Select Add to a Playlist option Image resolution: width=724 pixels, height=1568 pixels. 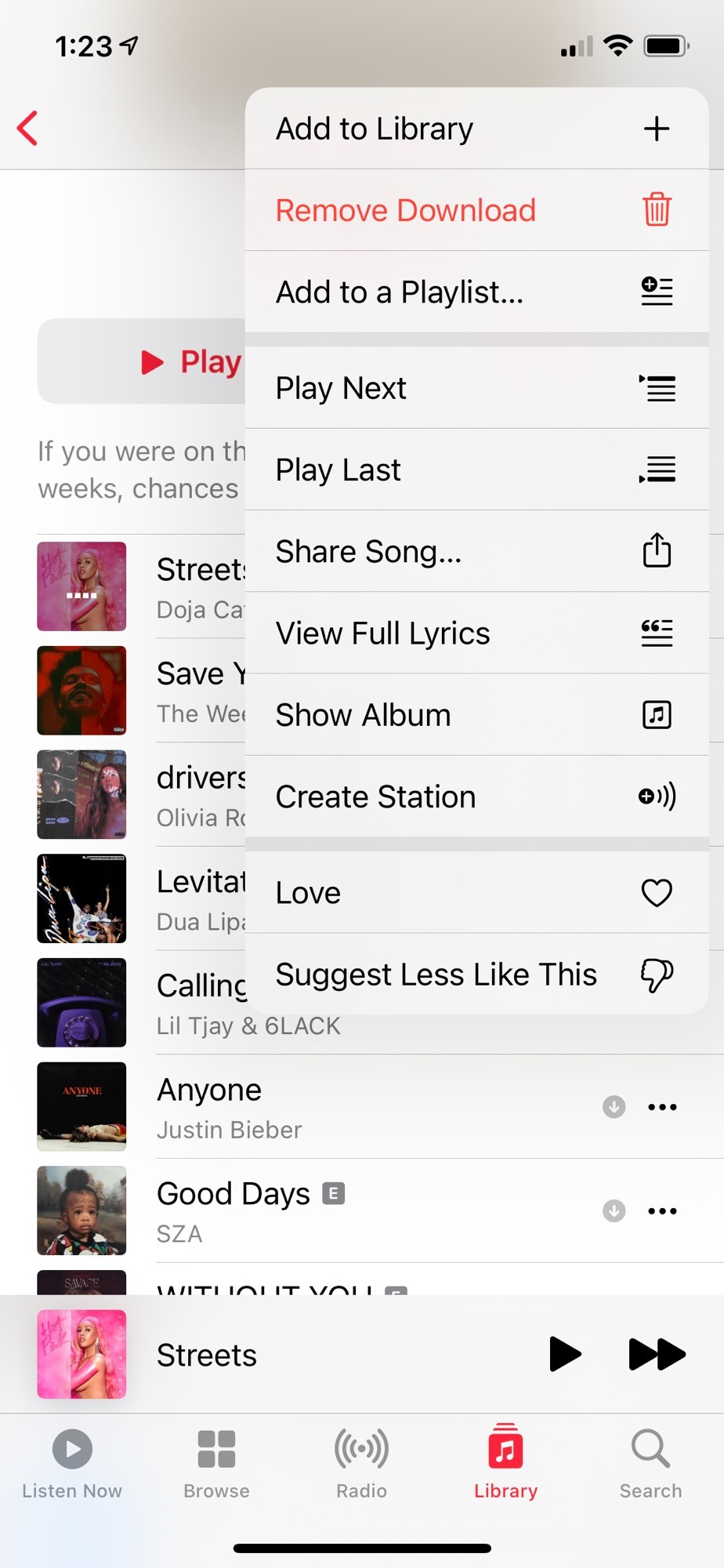point(476,292)
